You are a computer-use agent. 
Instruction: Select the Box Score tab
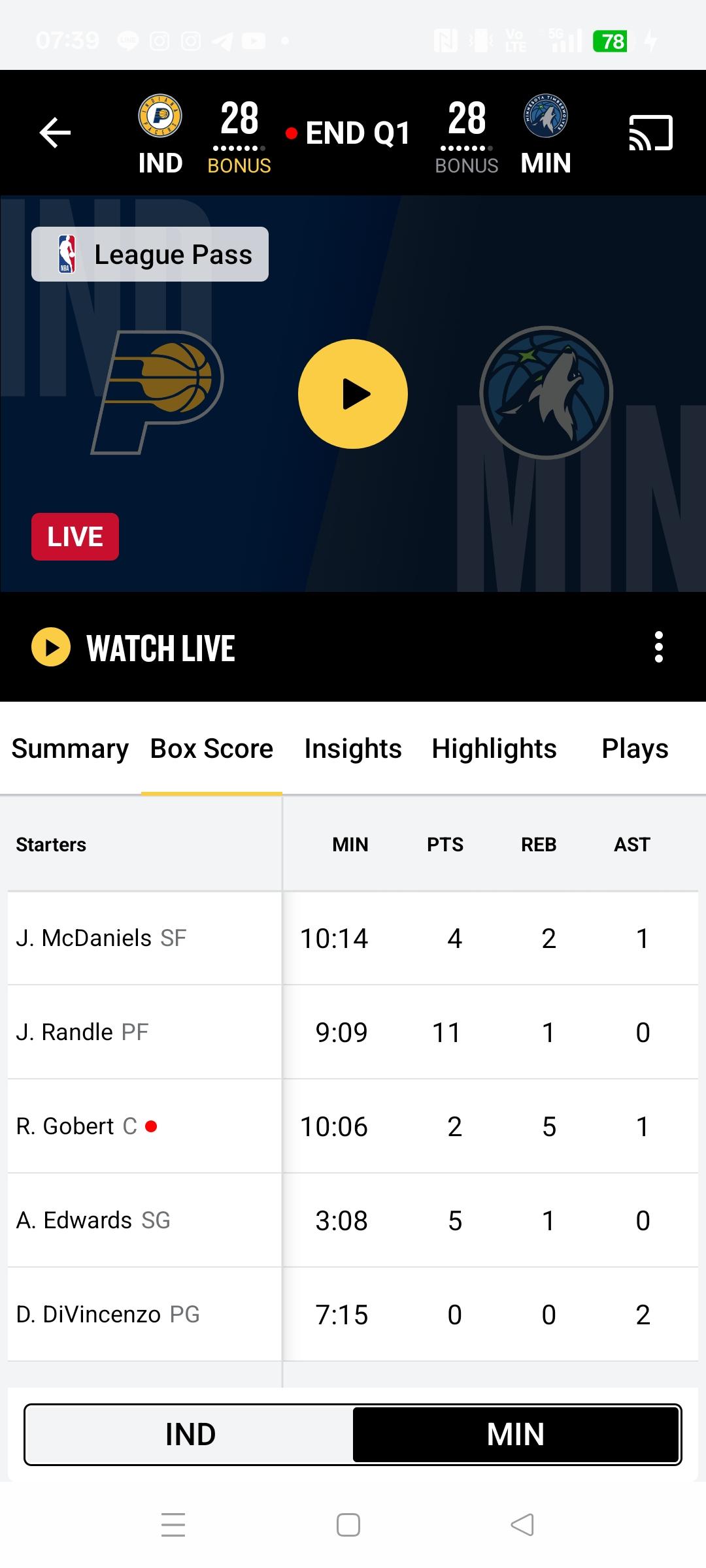coord(212,749)
